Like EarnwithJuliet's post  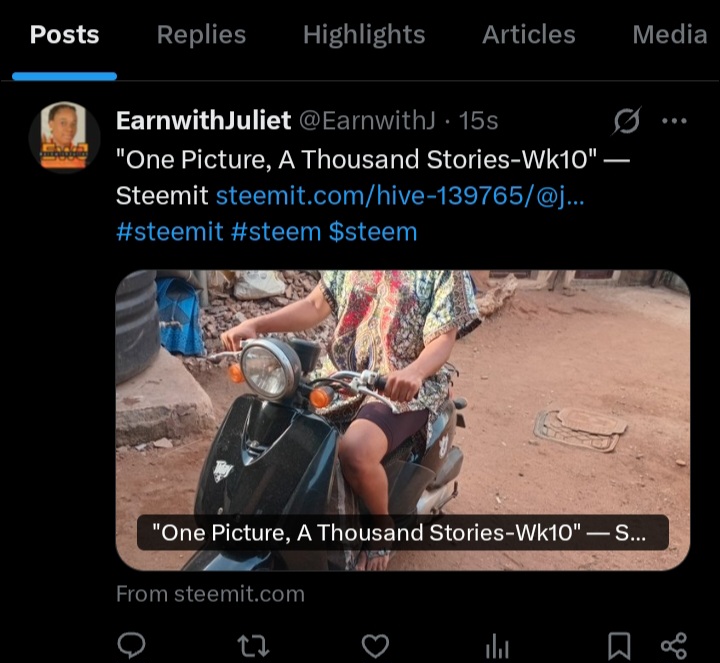pos(375,646)
